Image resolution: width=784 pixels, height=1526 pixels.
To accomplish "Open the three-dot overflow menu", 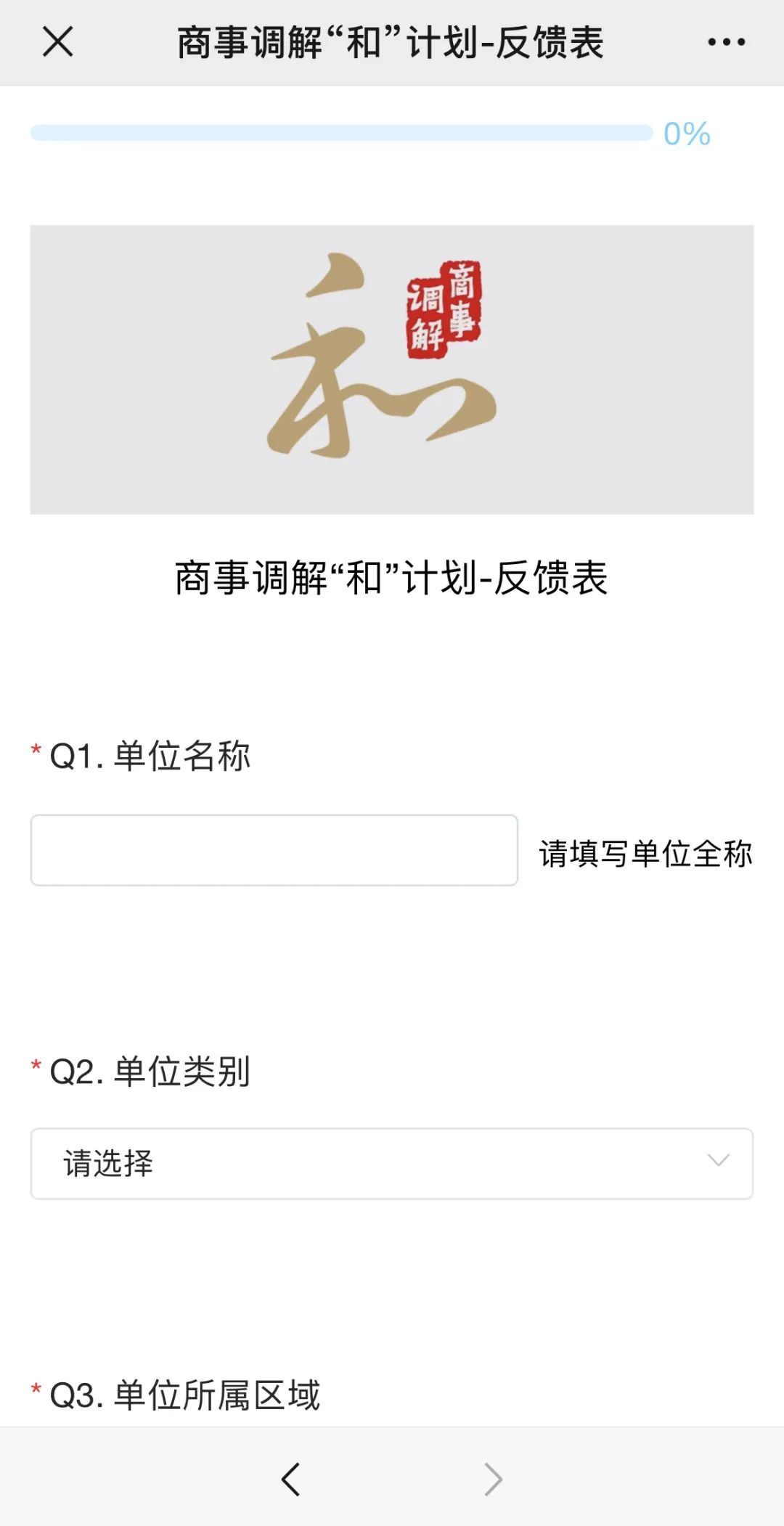I will [727, 42].
